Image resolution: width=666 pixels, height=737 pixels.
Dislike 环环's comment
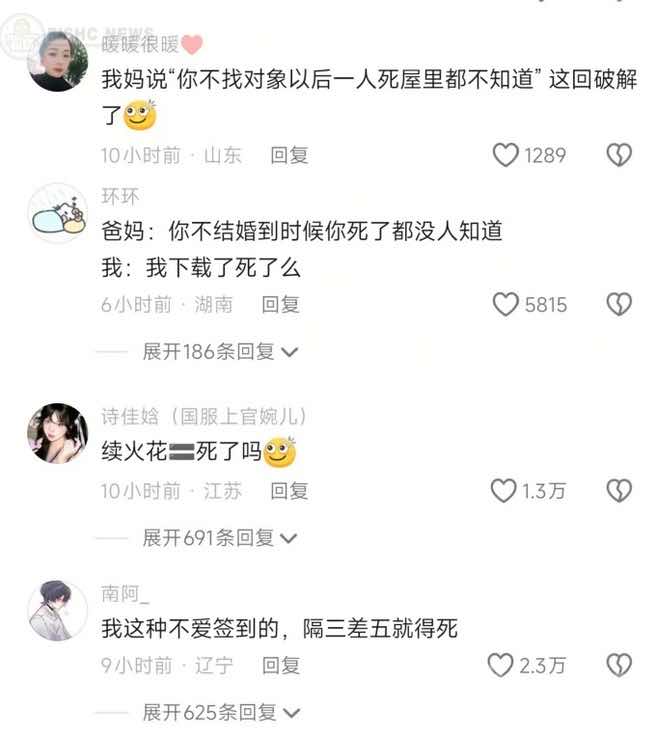[619, 305]
